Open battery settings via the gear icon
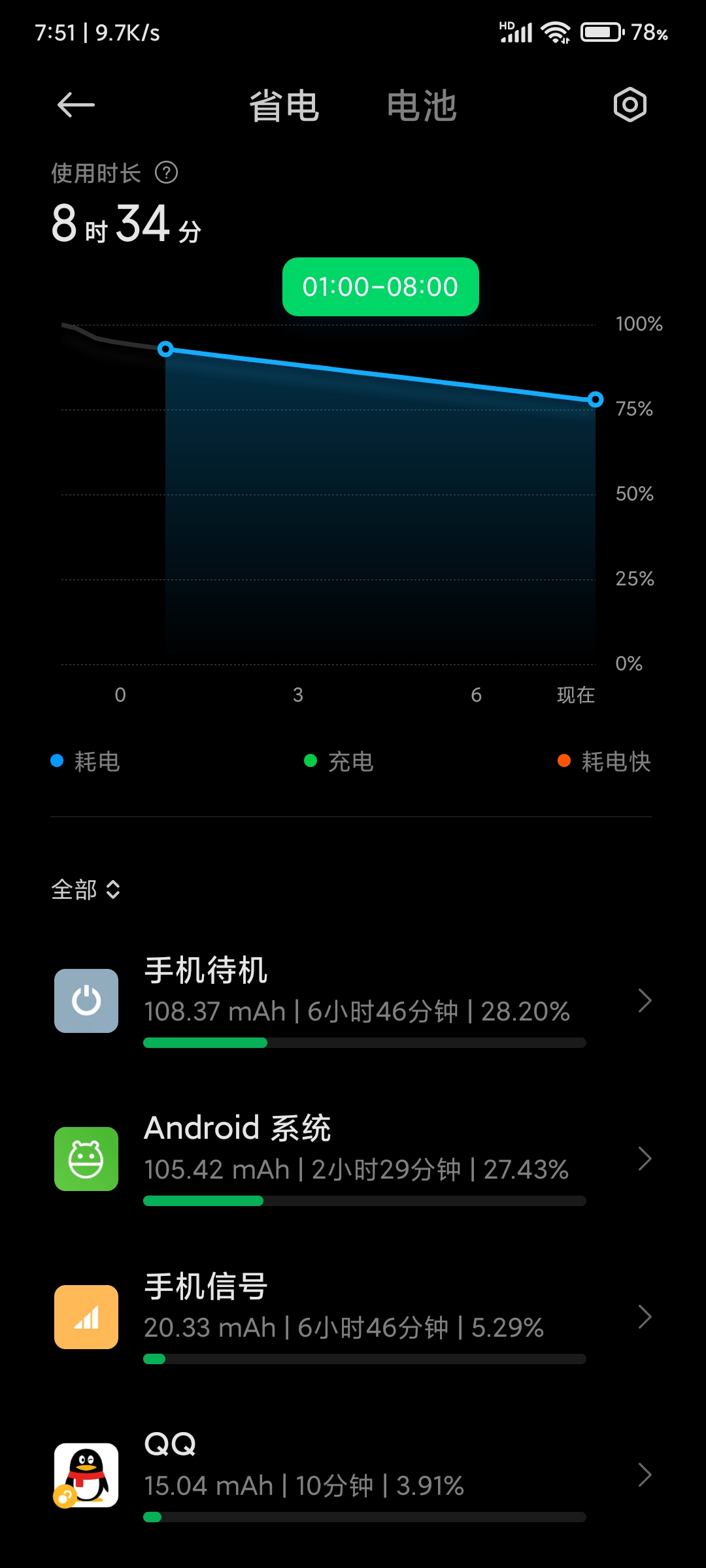This screenshot has width=706, height=1568. click(630, 105)
